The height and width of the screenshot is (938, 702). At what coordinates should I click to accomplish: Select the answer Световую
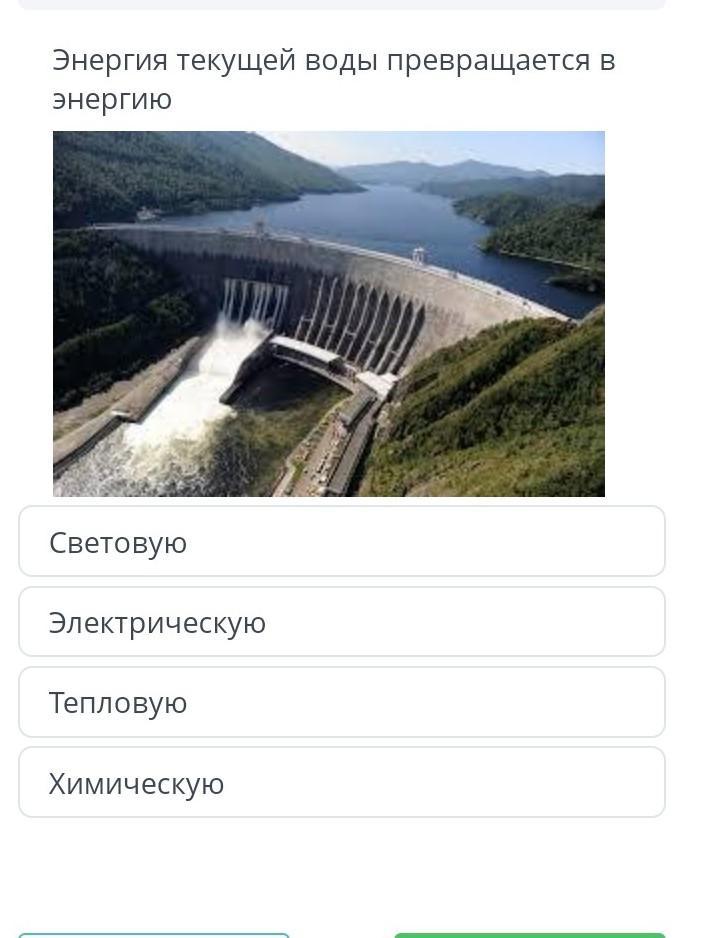click(341, 542)
